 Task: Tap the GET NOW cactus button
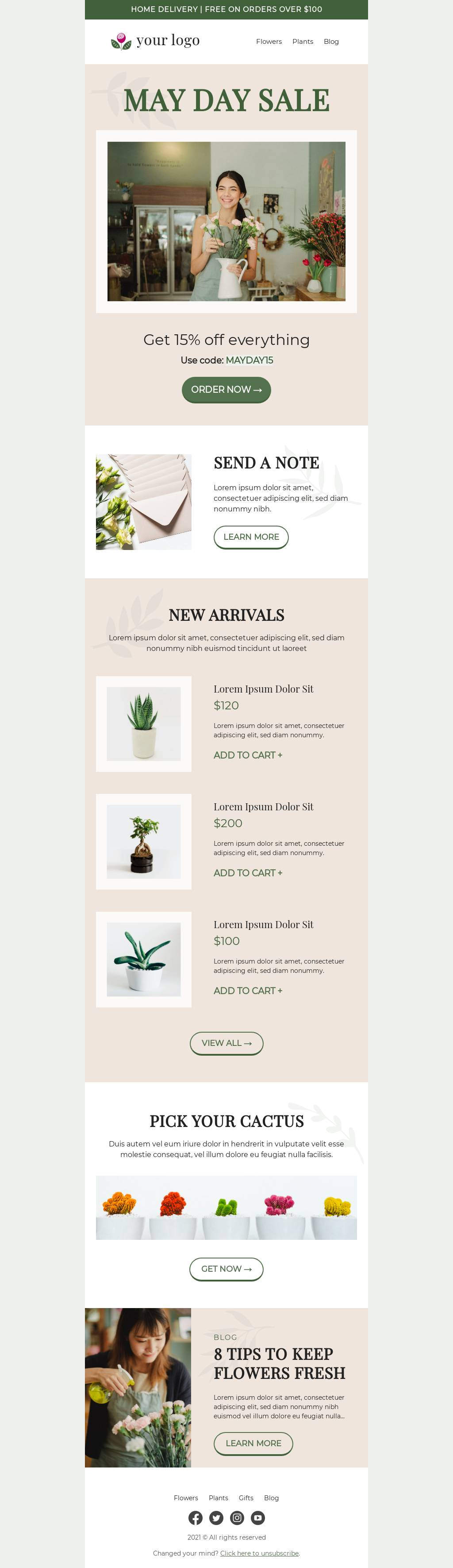coord(226,1269)
